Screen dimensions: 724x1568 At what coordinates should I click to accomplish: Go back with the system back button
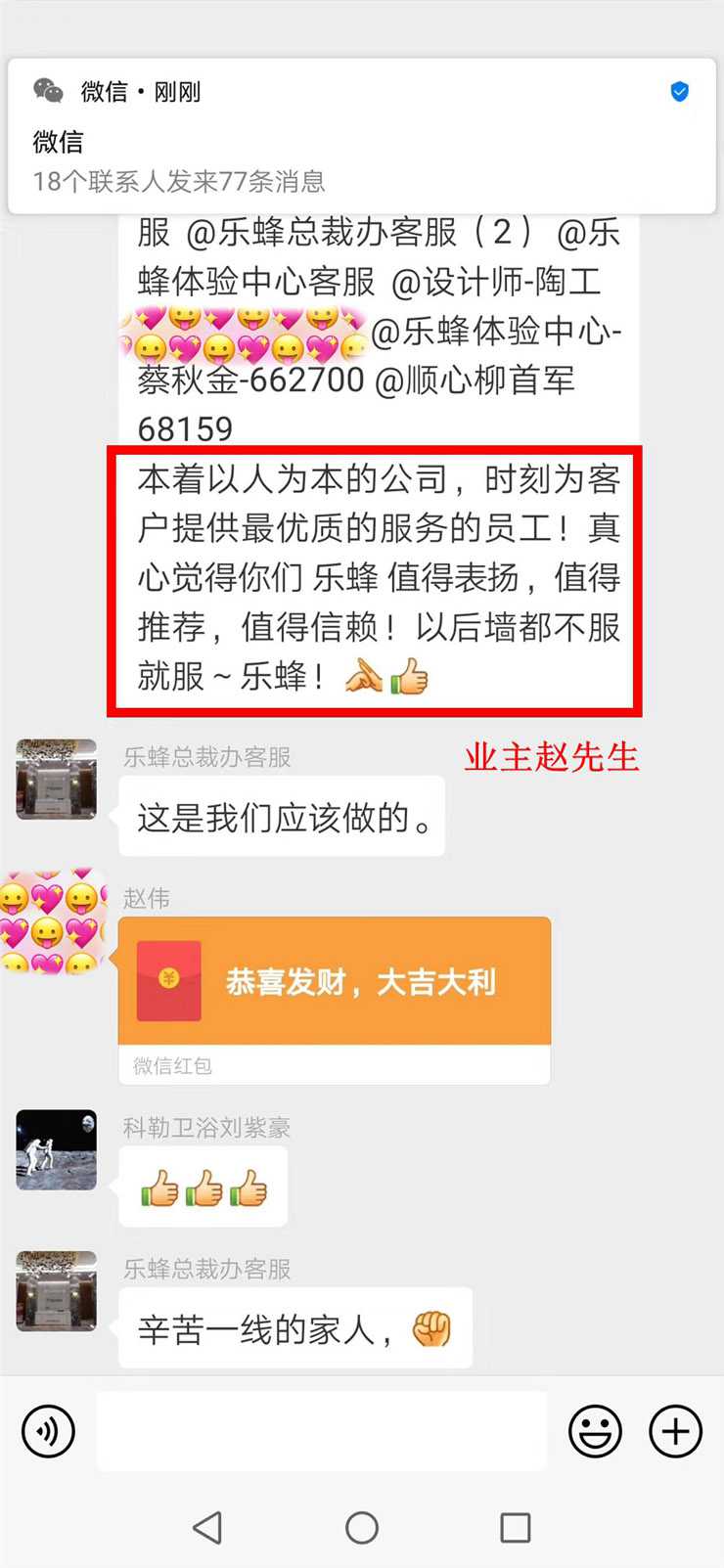[x=207, y=1527]
